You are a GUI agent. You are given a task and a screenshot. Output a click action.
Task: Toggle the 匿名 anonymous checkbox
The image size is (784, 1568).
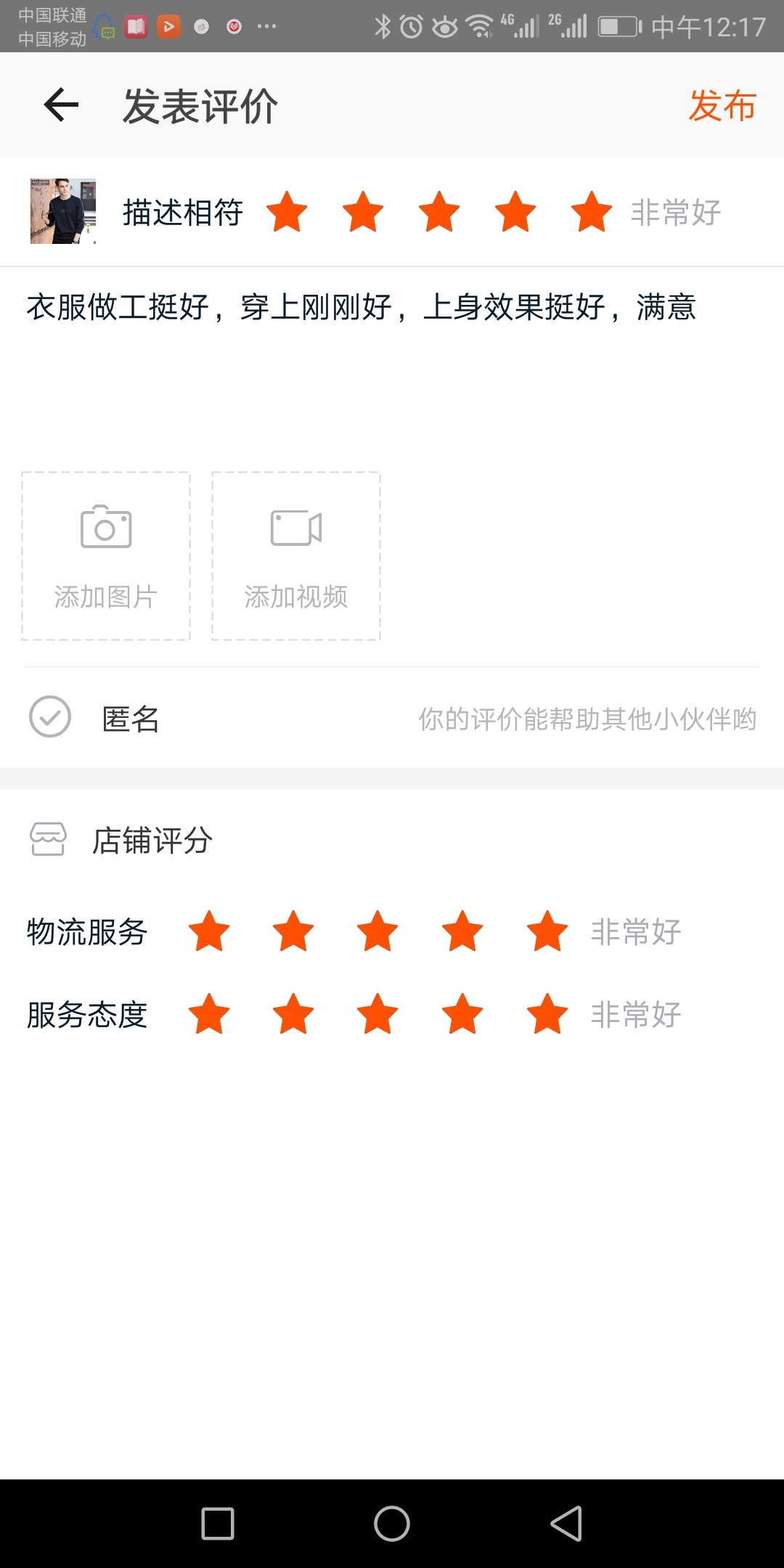[x=50, y=717]
